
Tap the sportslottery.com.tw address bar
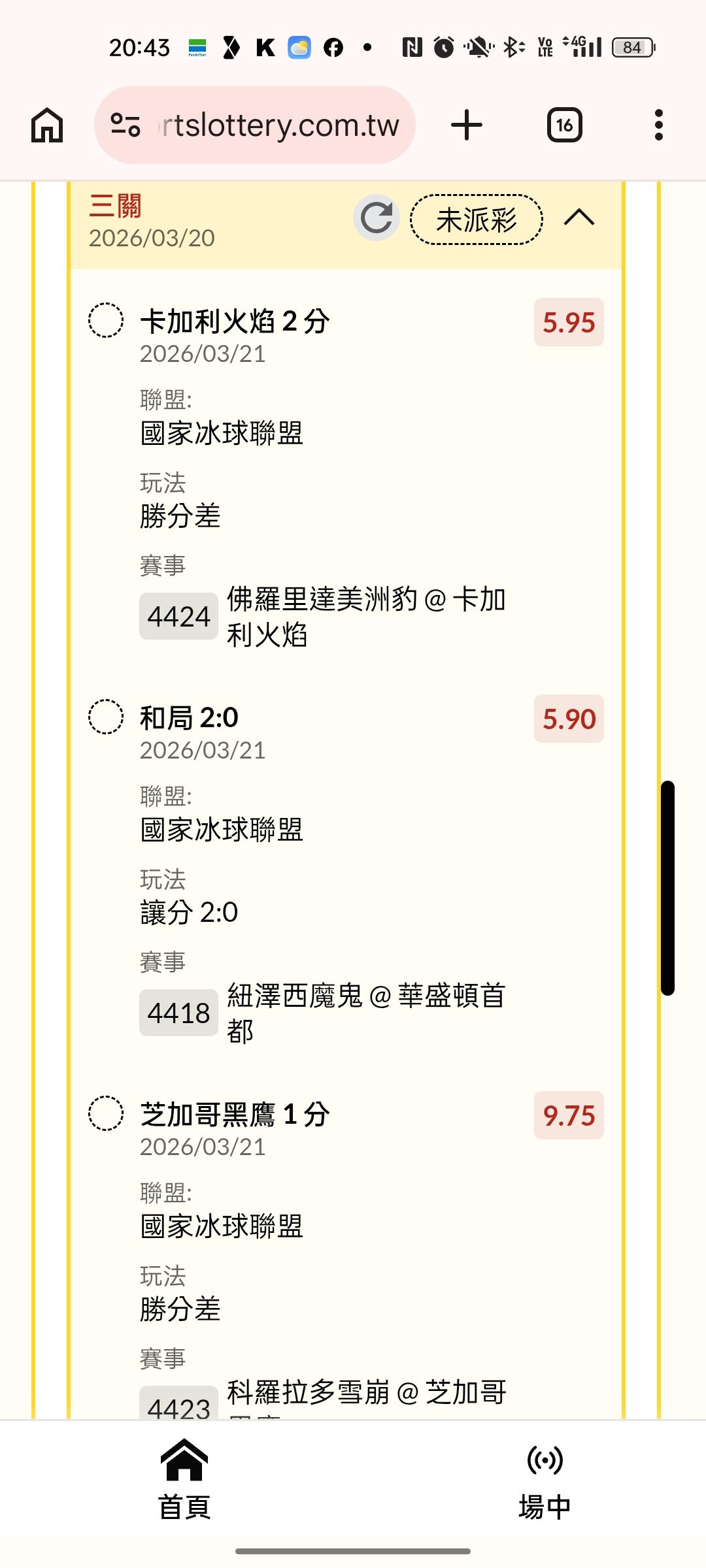pyautogui.click(x=255, y=125)
